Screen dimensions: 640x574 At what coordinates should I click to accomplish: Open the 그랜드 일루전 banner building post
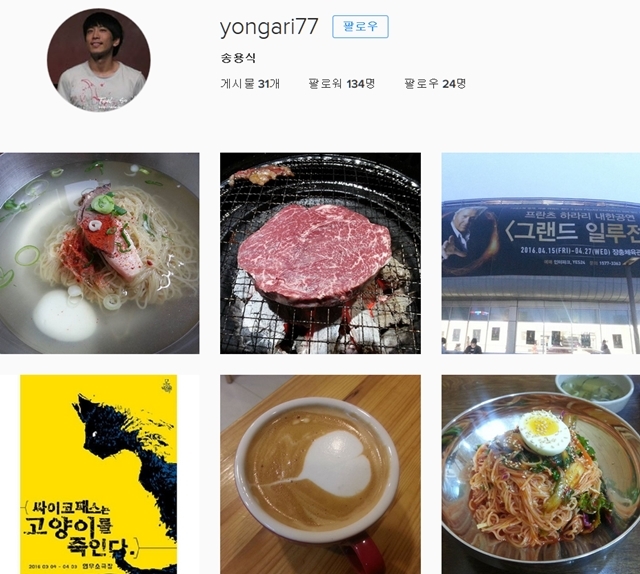[x=541, y=253]
